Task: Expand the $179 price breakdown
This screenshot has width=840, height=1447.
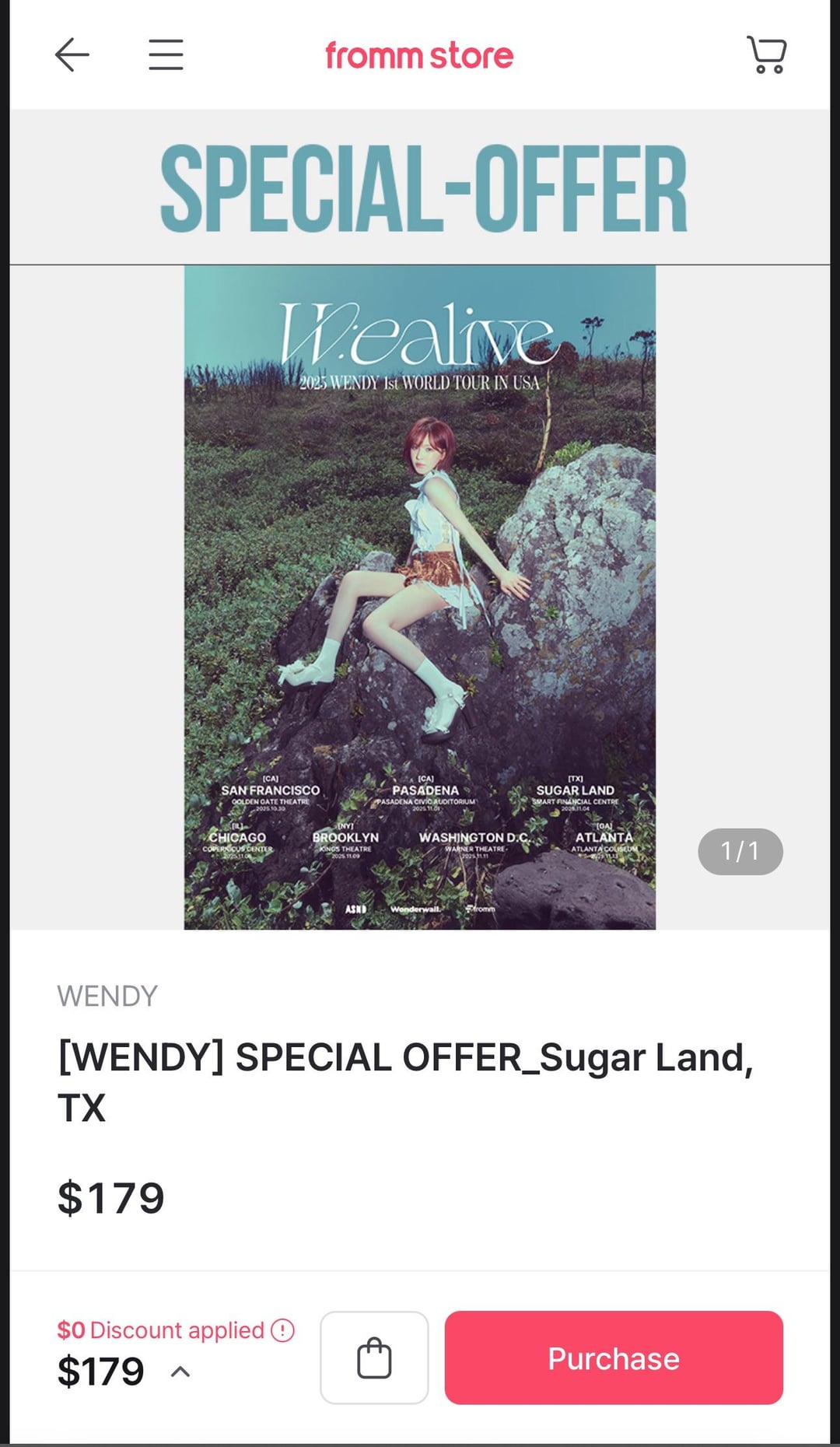Action: pos(180,1372)
